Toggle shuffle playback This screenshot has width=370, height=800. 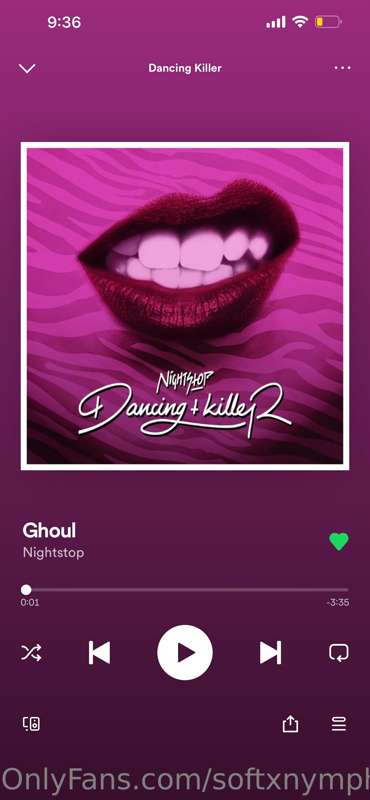[31, 653]
